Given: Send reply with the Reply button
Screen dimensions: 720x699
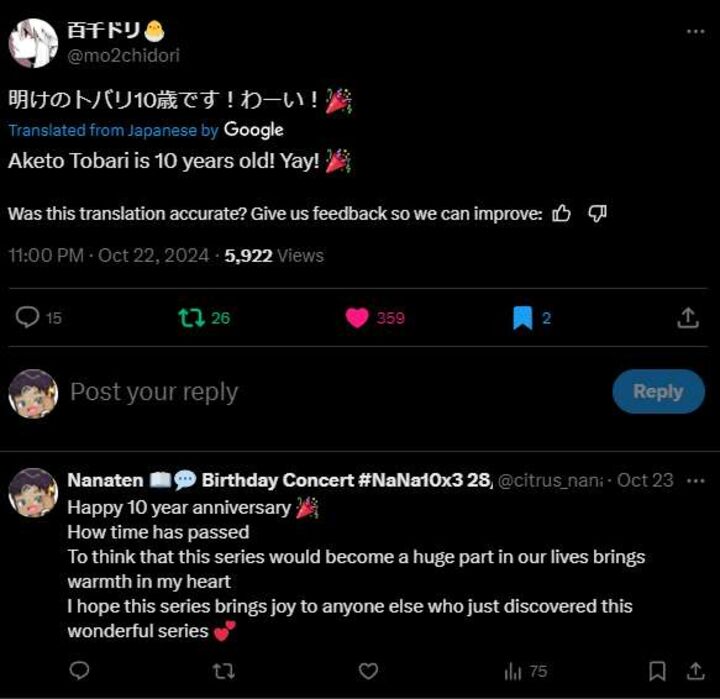Looking at the screenshot, I should click(x=657, y=392).
